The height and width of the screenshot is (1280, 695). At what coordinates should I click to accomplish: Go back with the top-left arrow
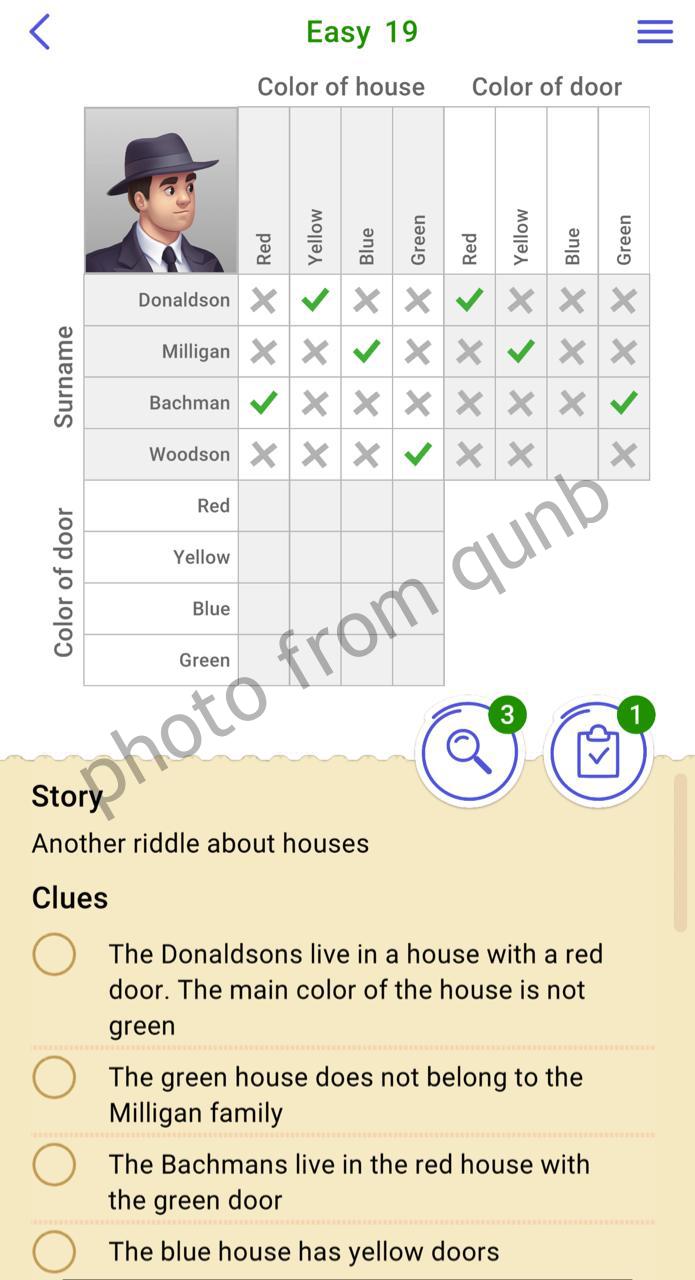(40, 32)
